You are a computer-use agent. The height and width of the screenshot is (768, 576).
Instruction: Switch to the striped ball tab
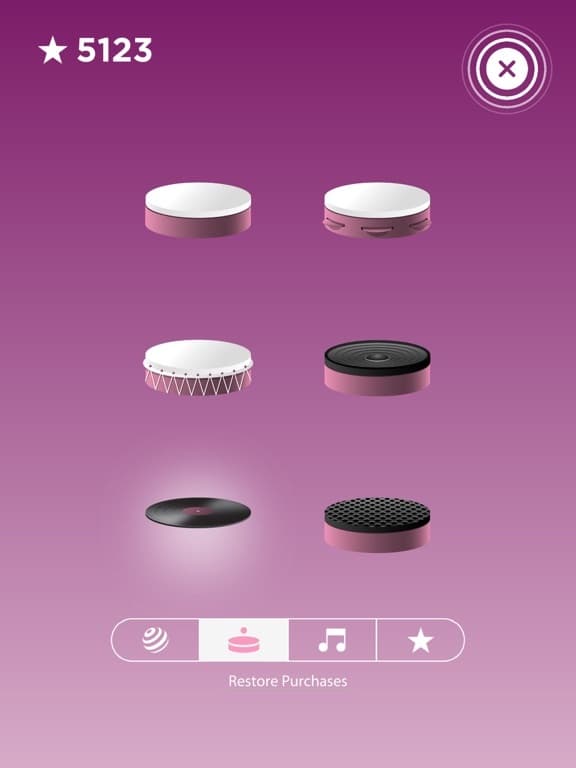pyautogui.click(x=155, y=640)
